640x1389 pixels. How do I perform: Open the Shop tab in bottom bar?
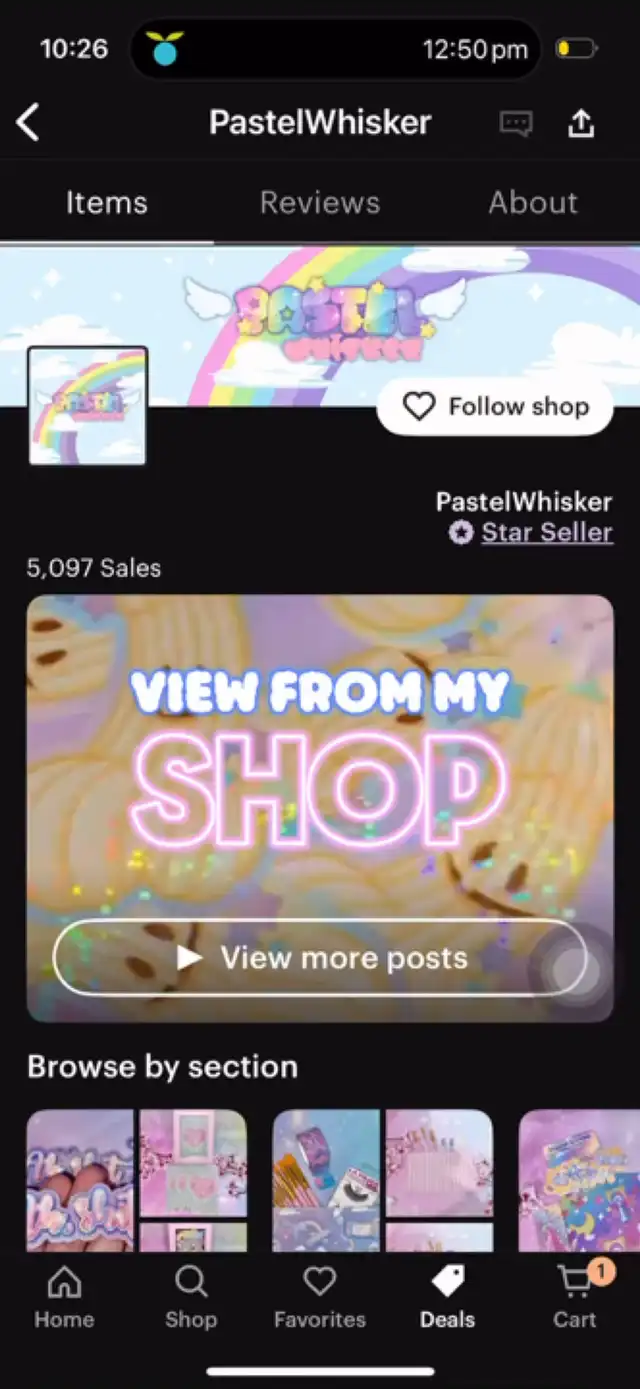[191, 1297]
